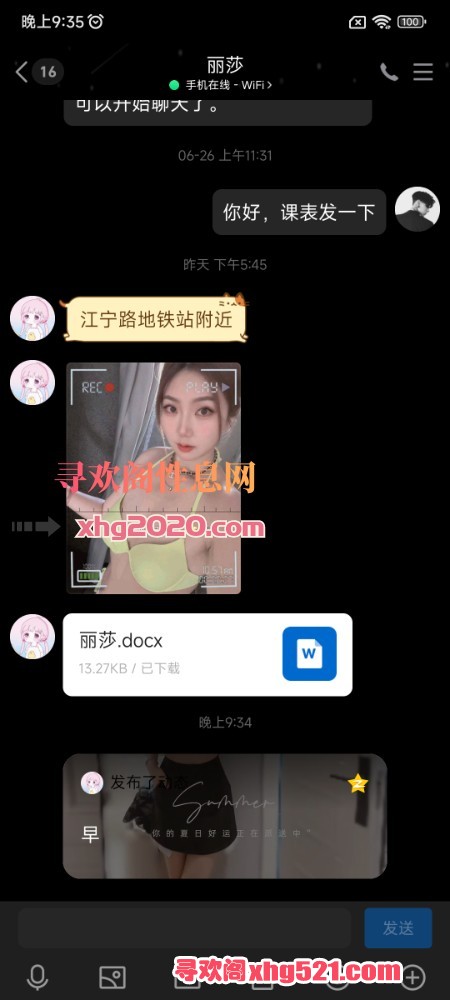Tap the 发送 button
This screenshot has width=450, height=1000.
pos(398,928)
